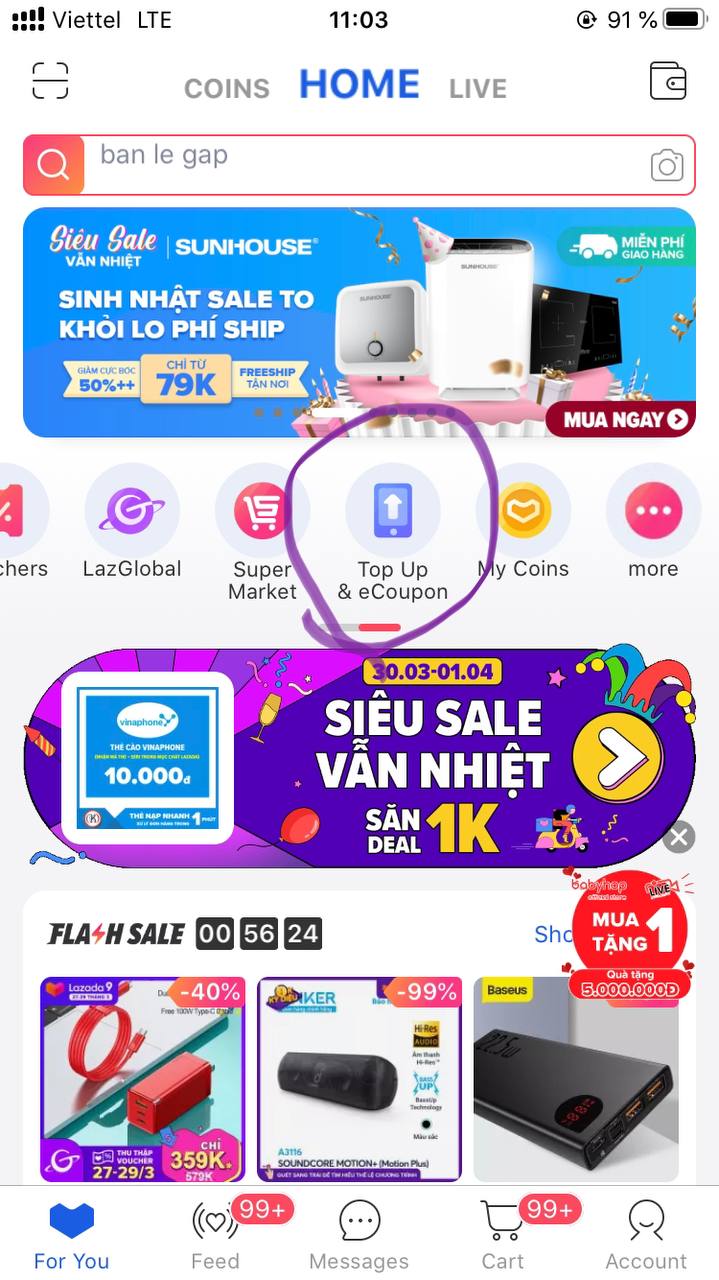Open the Messages tab
The height and width of the screenshot is (1280, 719).
[x=359, y=1235]
